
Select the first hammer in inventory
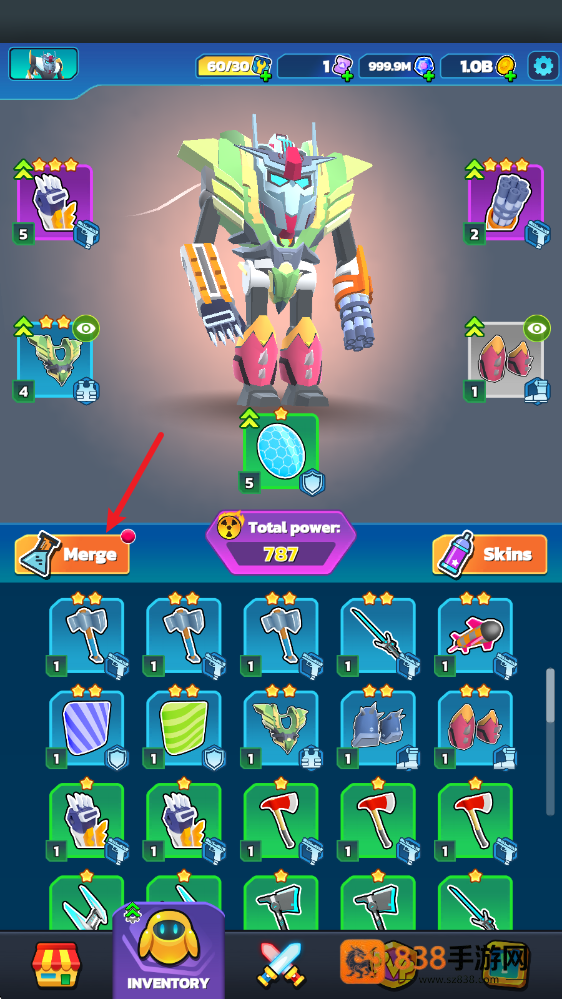(87, 635)
